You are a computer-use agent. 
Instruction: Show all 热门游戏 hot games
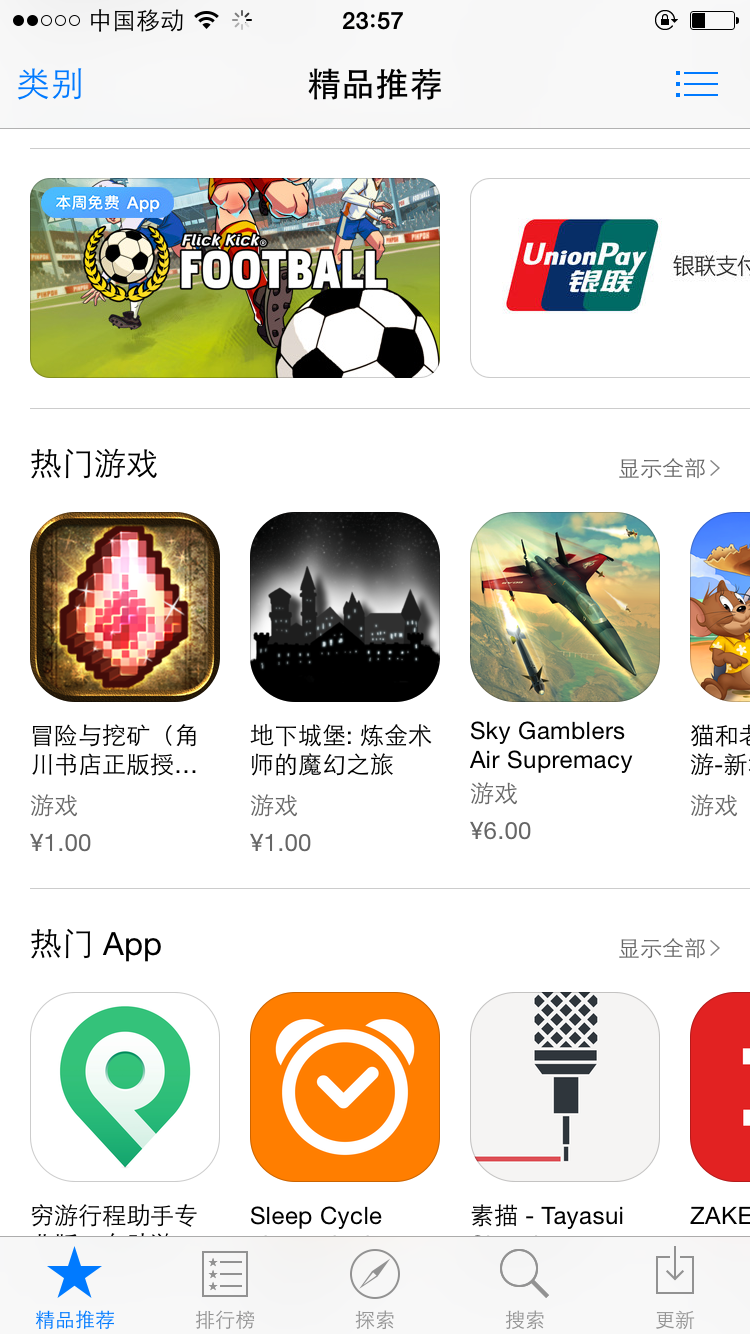(x=668, y=468)
